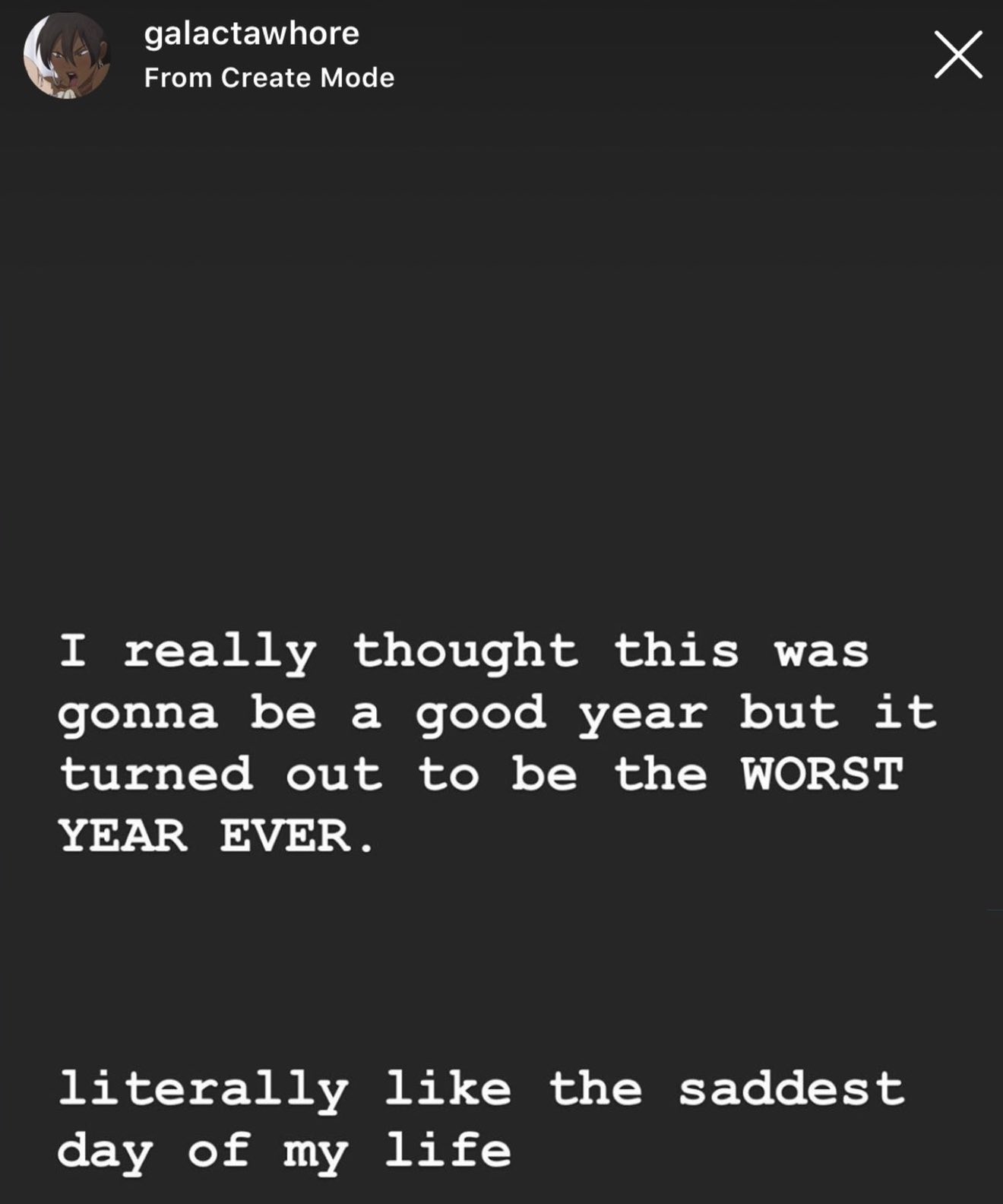
Task: Tap the galactawhore username
Action: pos(252,33)
